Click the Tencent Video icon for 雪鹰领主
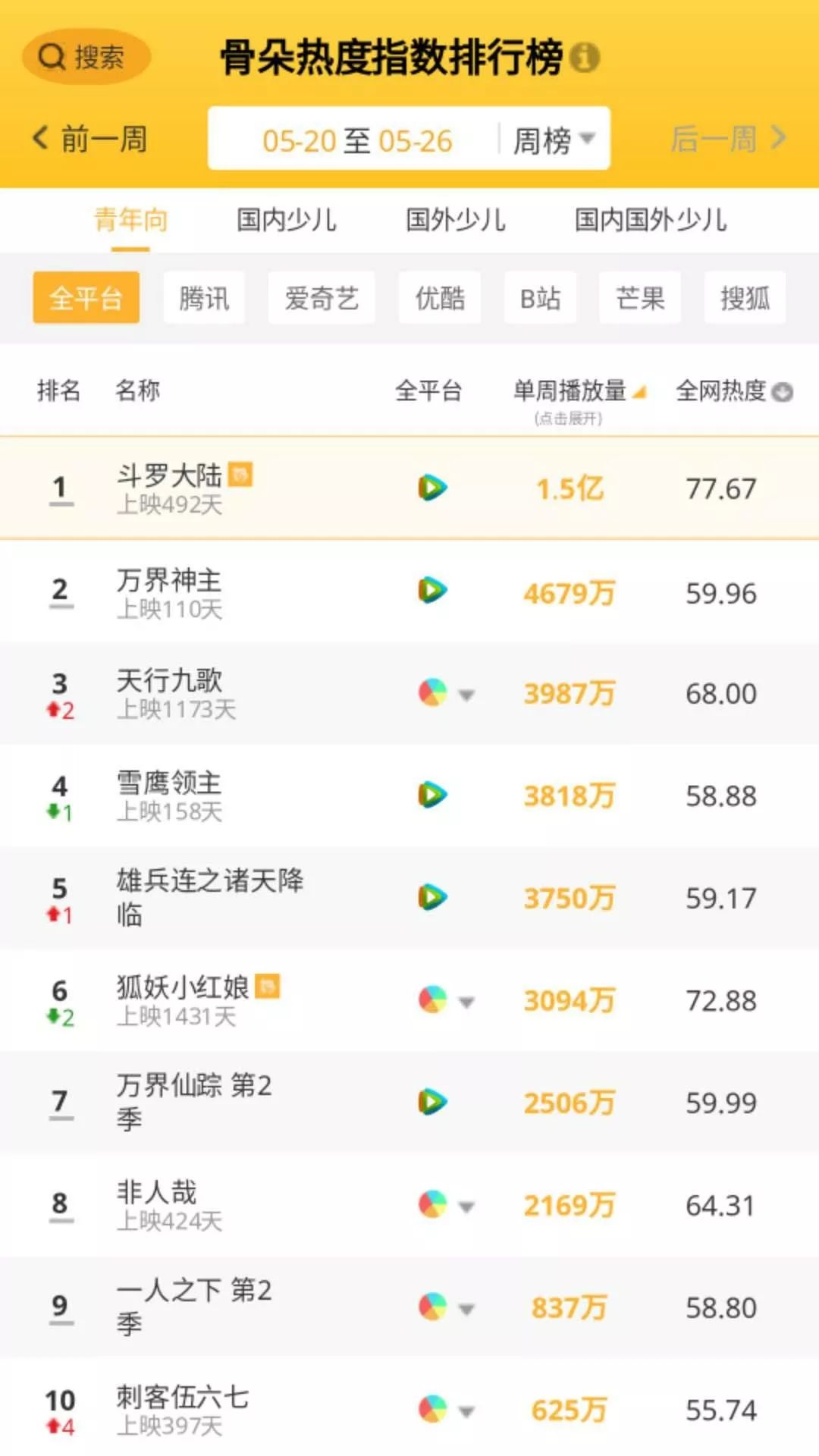This screenshot has height=1456, width=819. click(432, 795)
